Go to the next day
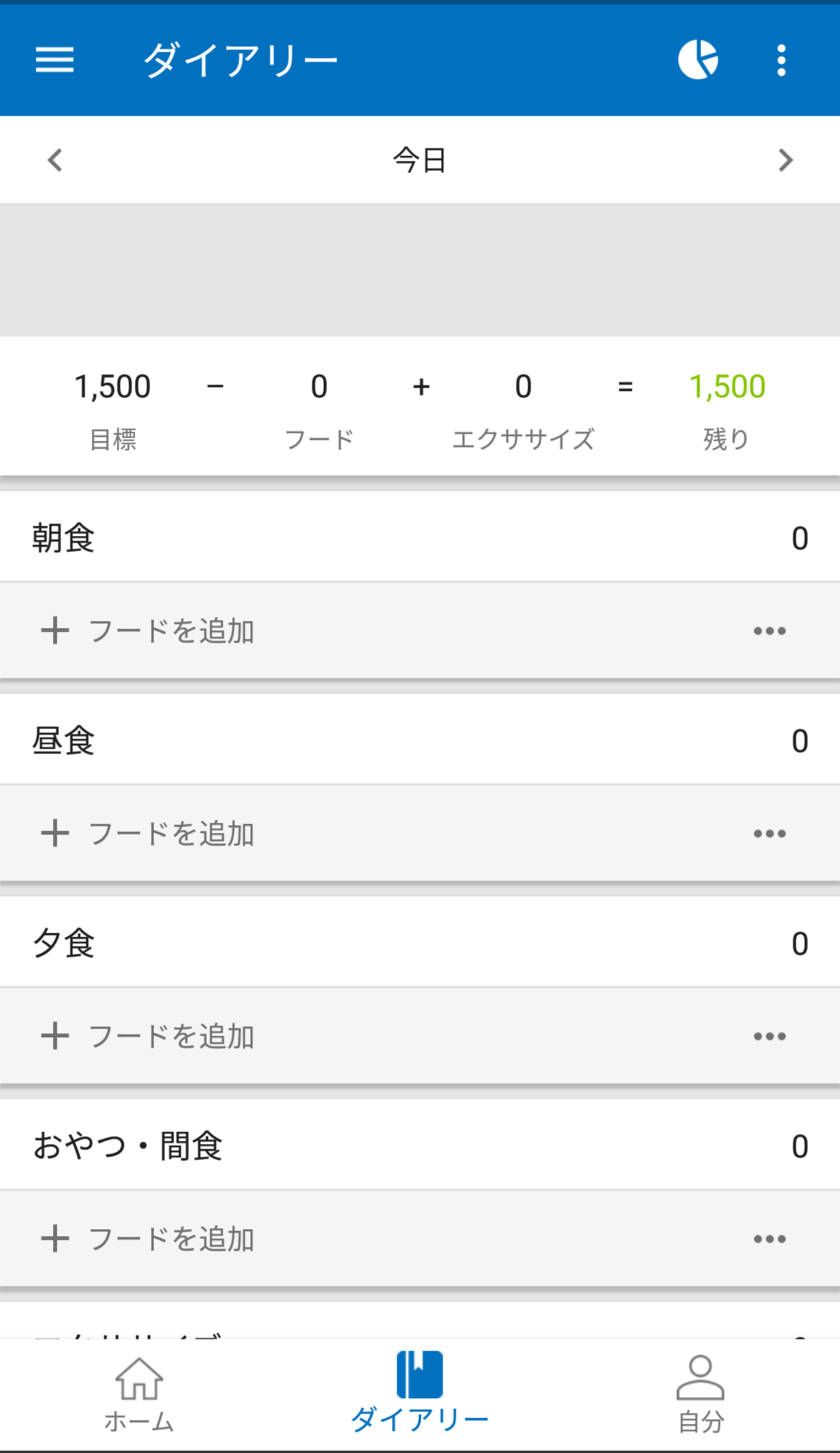Image resolution: width=840 pixels, height=1453 pixels. (786, 160)
